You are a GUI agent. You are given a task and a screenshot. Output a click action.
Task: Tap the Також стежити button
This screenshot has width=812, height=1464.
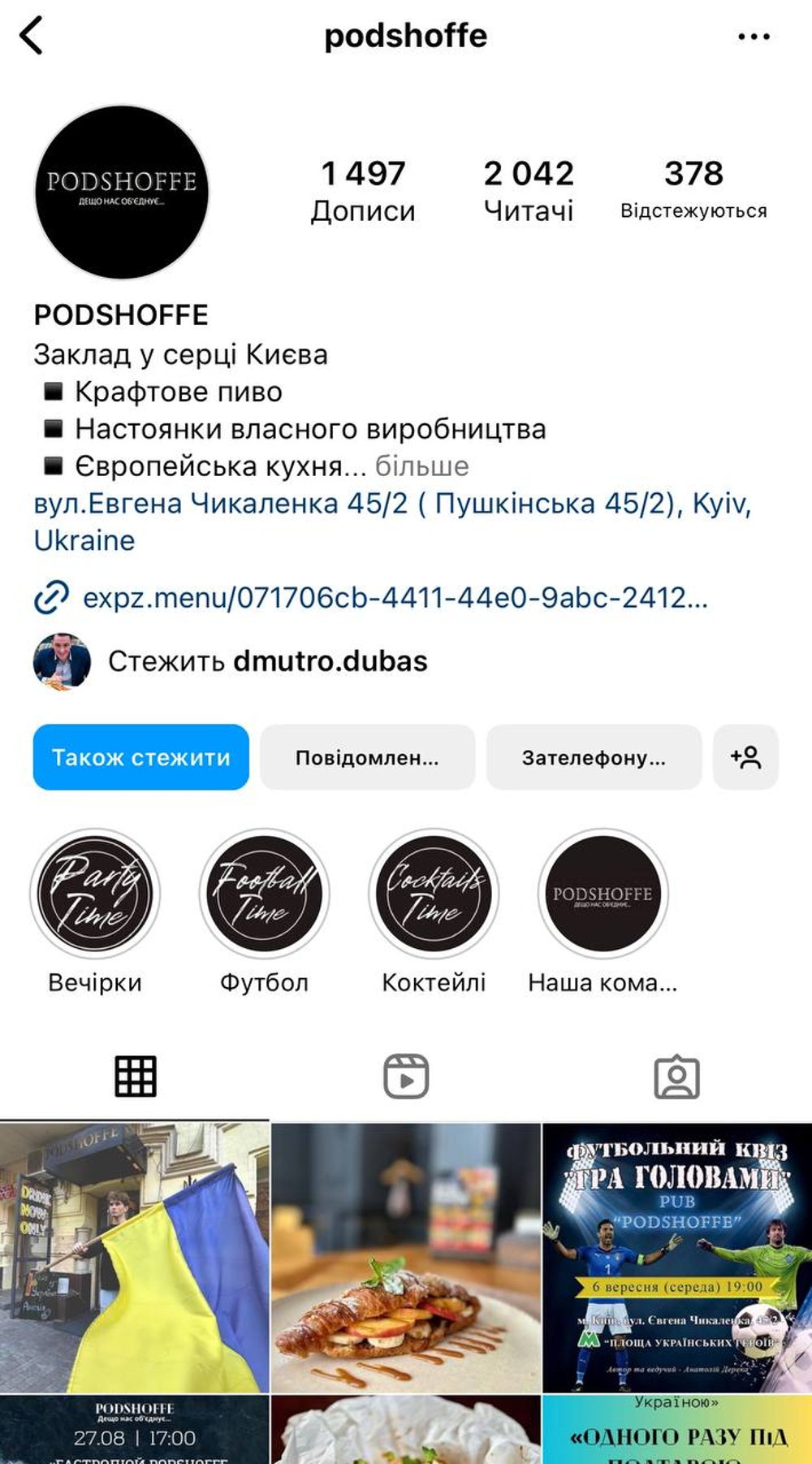point(141,757)
